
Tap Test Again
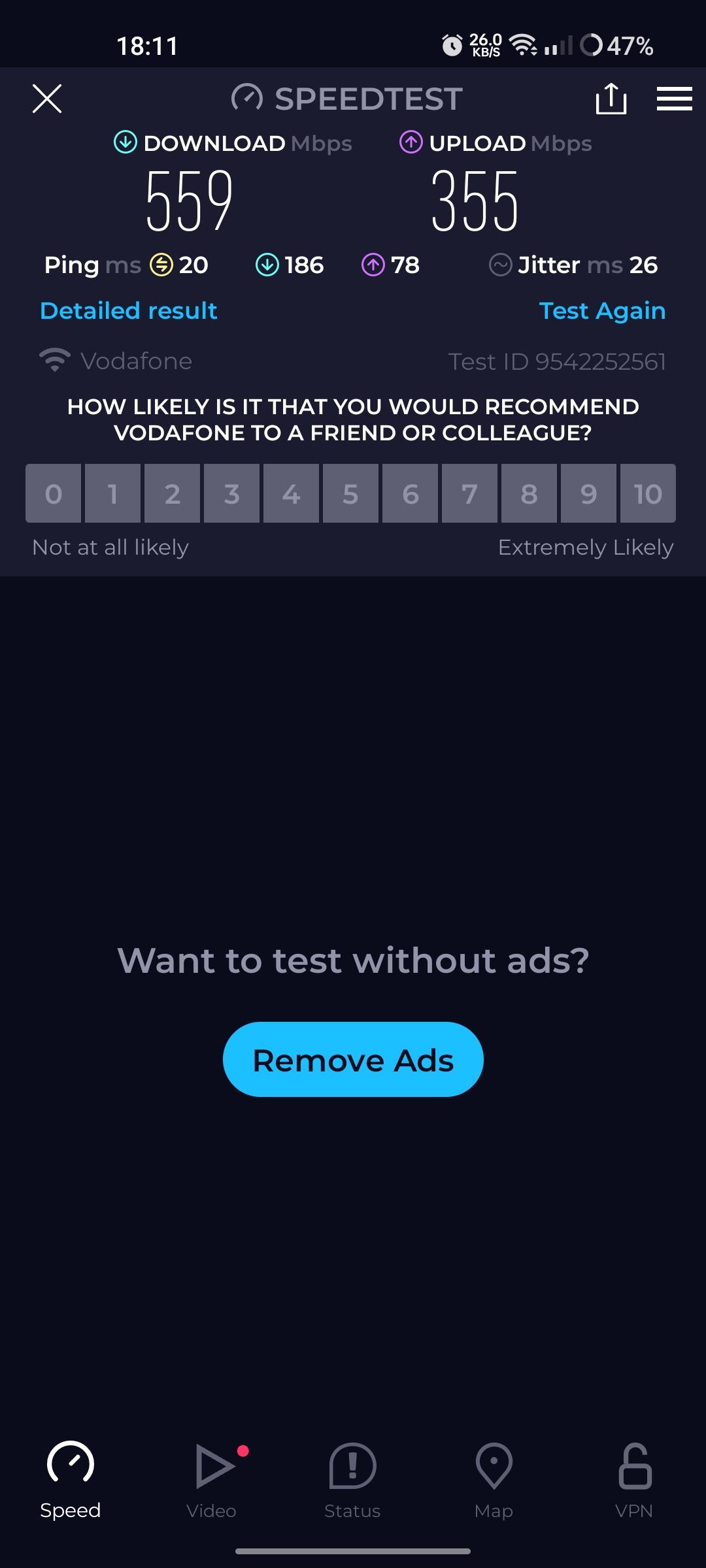point(602,310)
